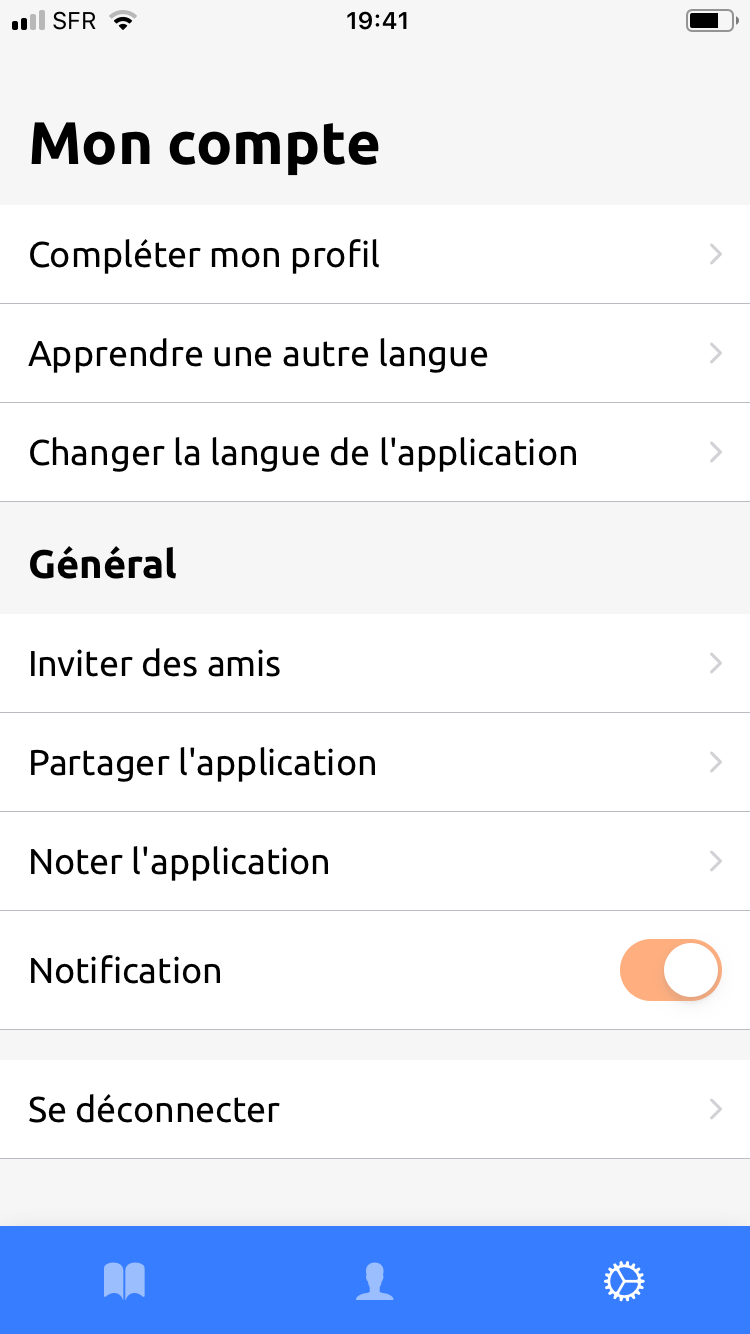Switch to the book lessons tab
Image resolution: width=750 pixels, height=1334 pixels.
125,1281
